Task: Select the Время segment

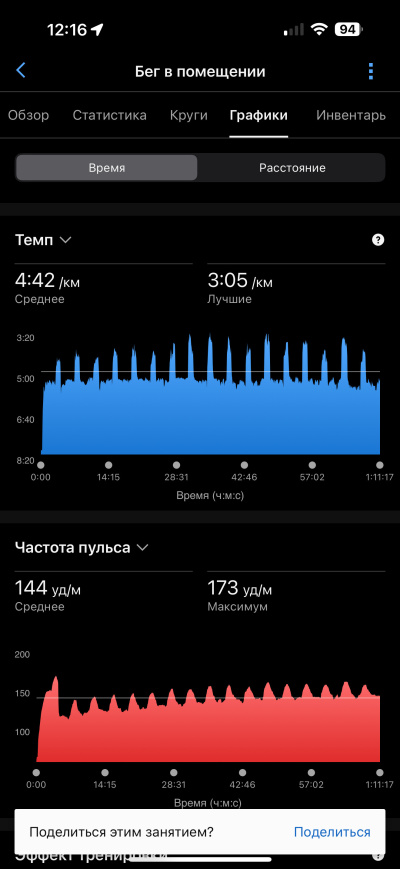Action: [x=106, y=167]
